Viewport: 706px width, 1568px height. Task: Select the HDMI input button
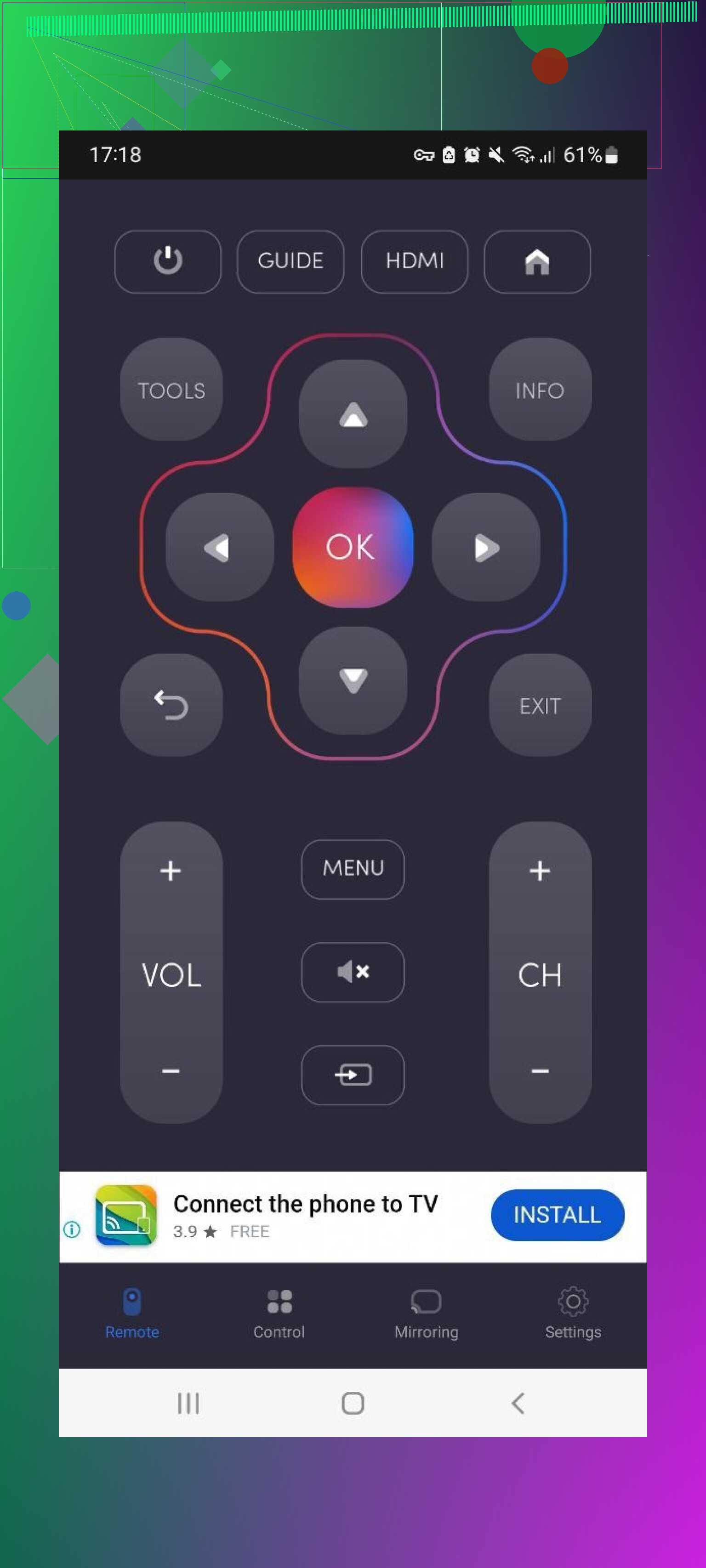pyautogui.click(x=414, y=261)
